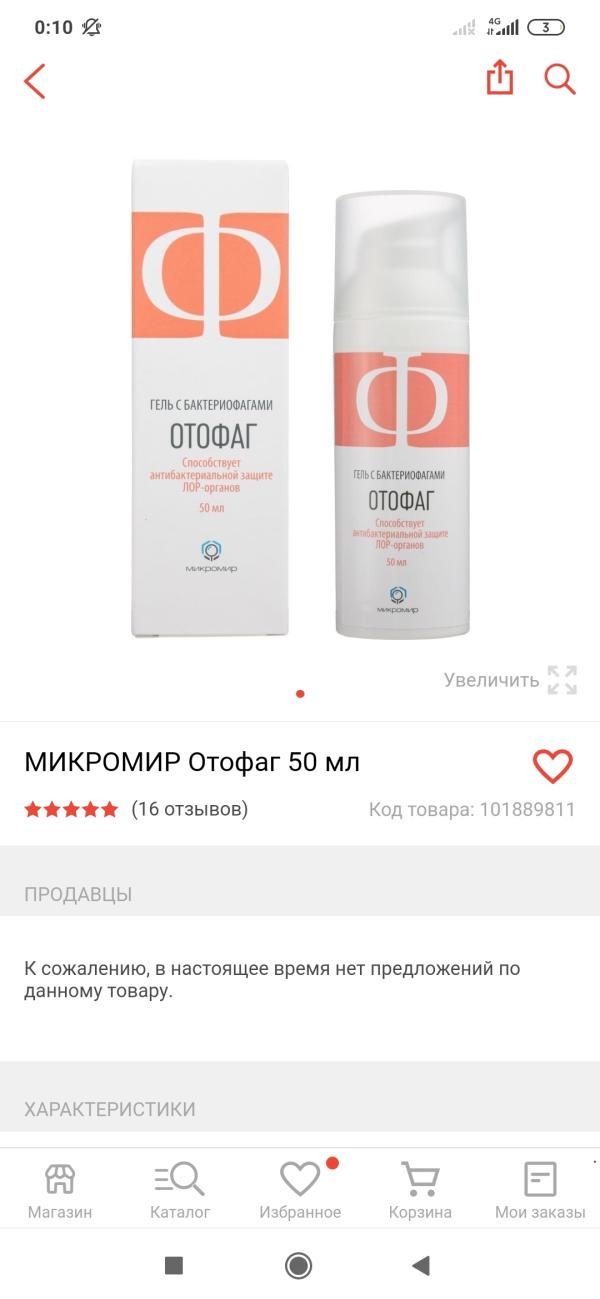Image resolution: width=600 pixels, height=1299 pixels.
Task: Switch to the Магазин tab
Action: 60,1190
